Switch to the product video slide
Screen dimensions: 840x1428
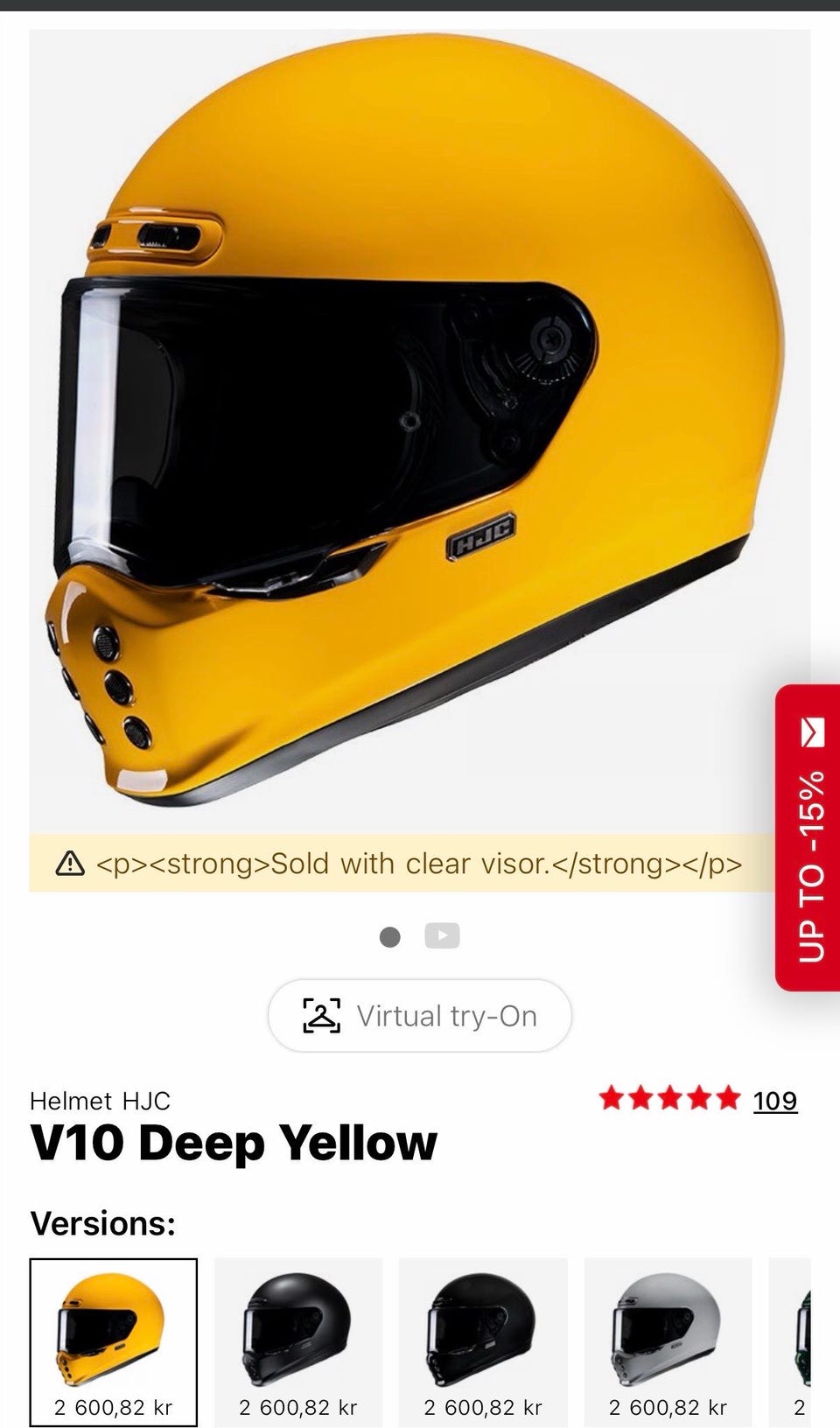[x=442, y=935]
